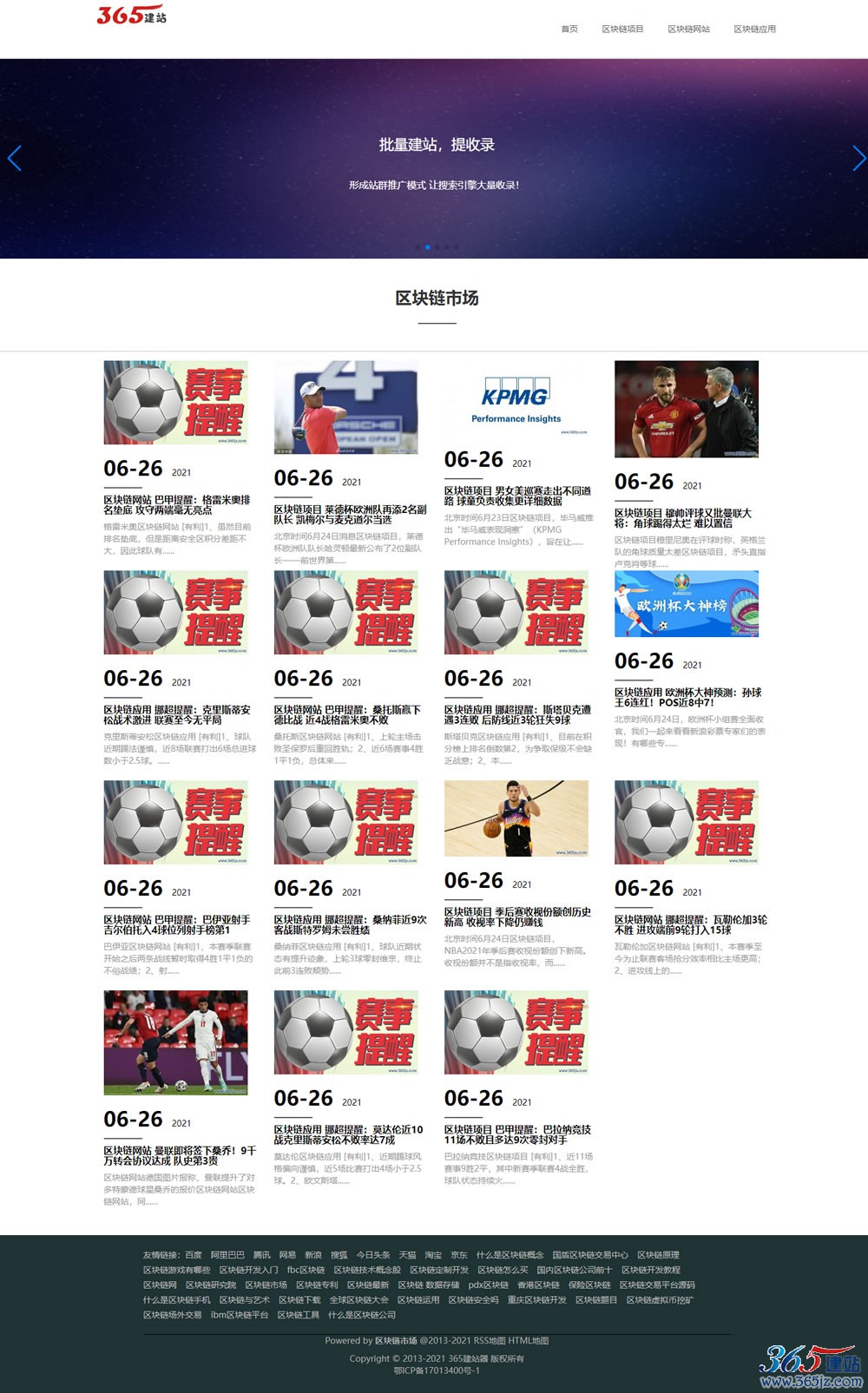
Task: Read 格雷米奥排名垫底 article headline
Action: pyautogui.click(x=177, y=505)
